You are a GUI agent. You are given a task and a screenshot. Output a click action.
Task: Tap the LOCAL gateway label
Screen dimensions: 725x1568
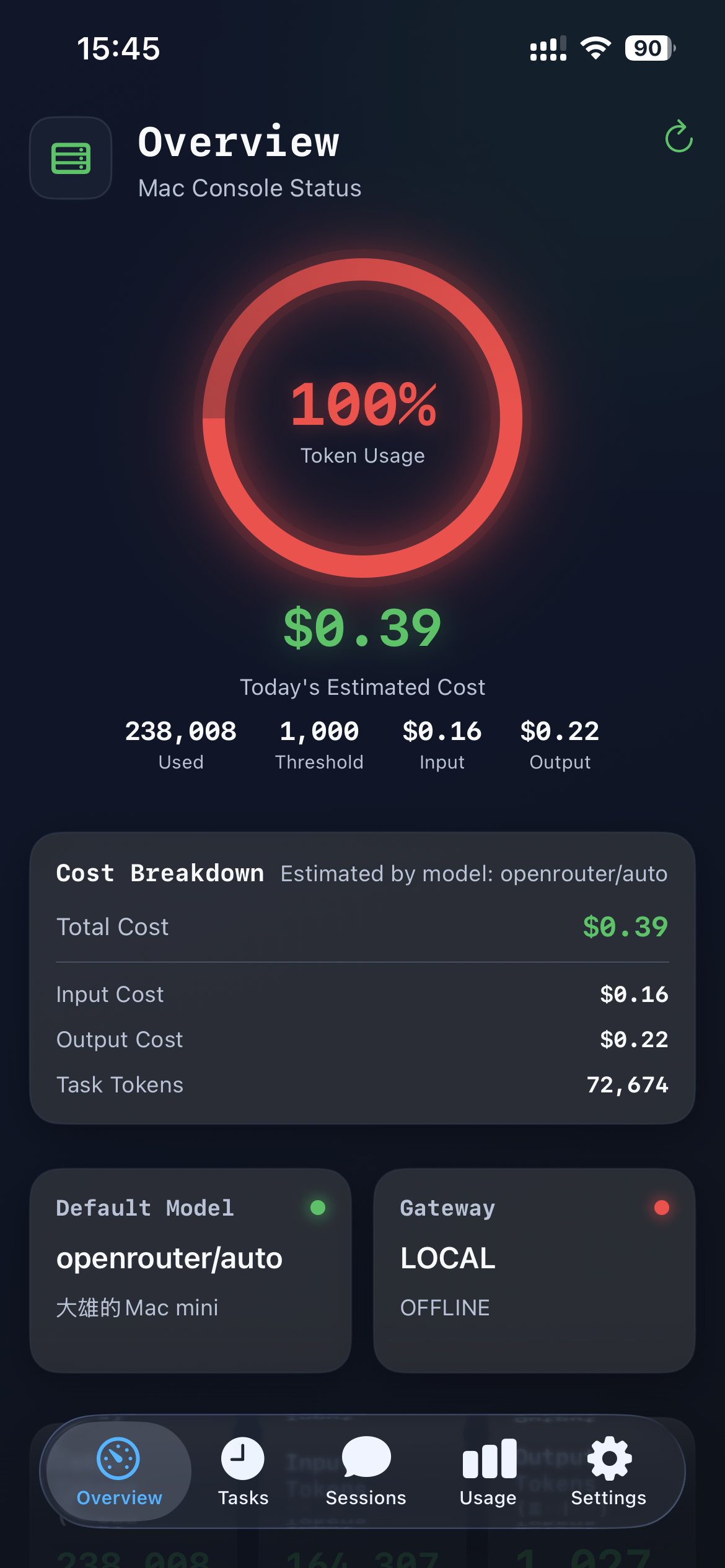pos(447,1258)
